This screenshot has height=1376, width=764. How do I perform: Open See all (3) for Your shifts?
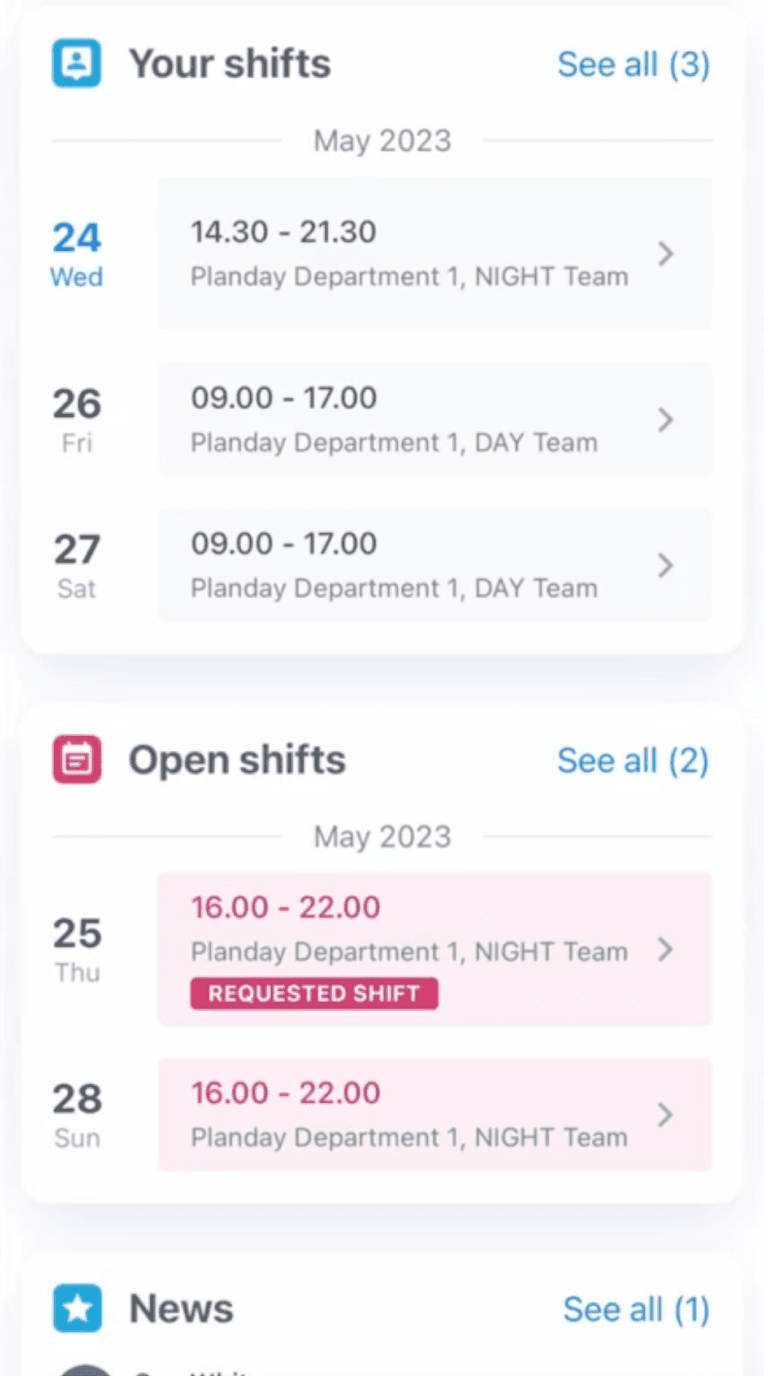click(633, 64)
